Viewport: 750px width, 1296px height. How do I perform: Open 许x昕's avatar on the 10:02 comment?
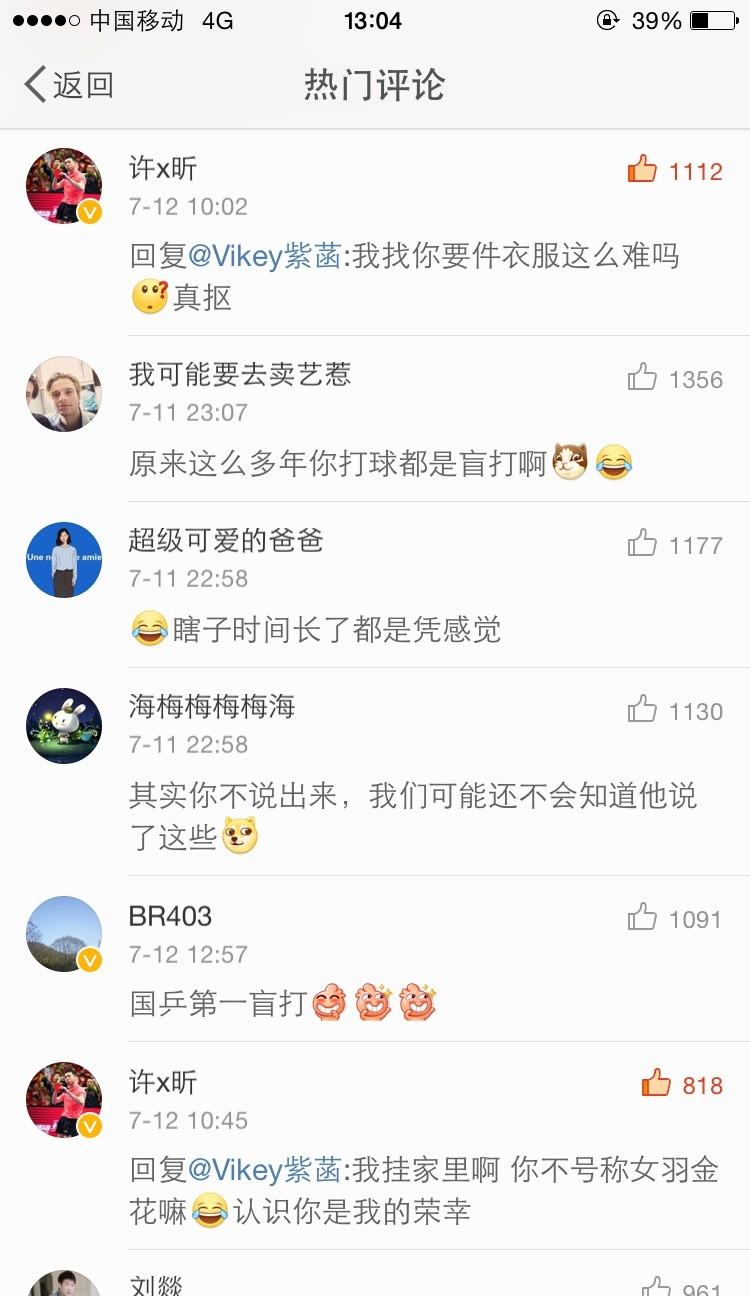64,186
